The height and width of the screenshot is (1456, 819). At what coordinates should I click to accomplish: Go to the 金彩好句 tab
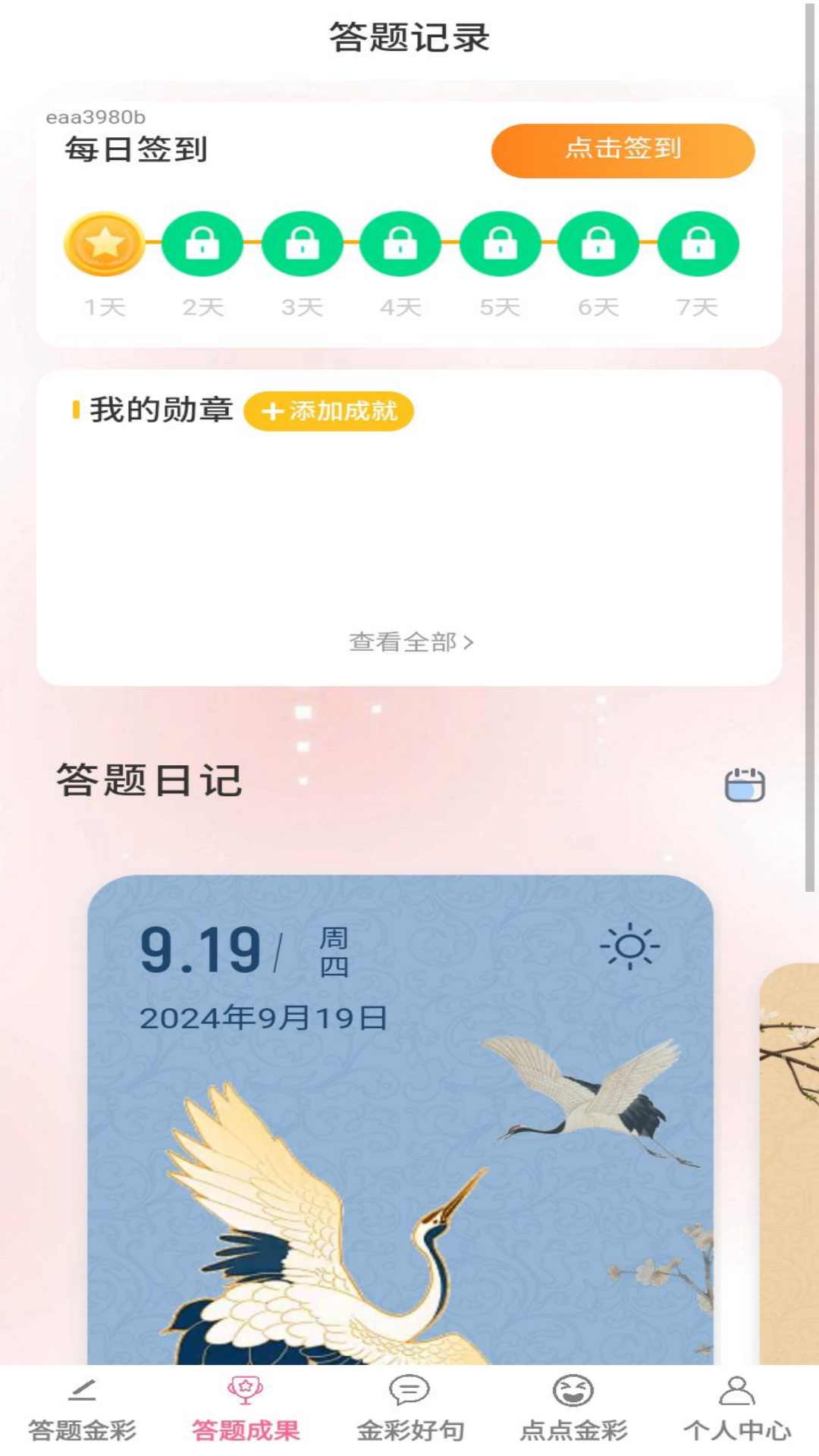[x=409, y=1410]
